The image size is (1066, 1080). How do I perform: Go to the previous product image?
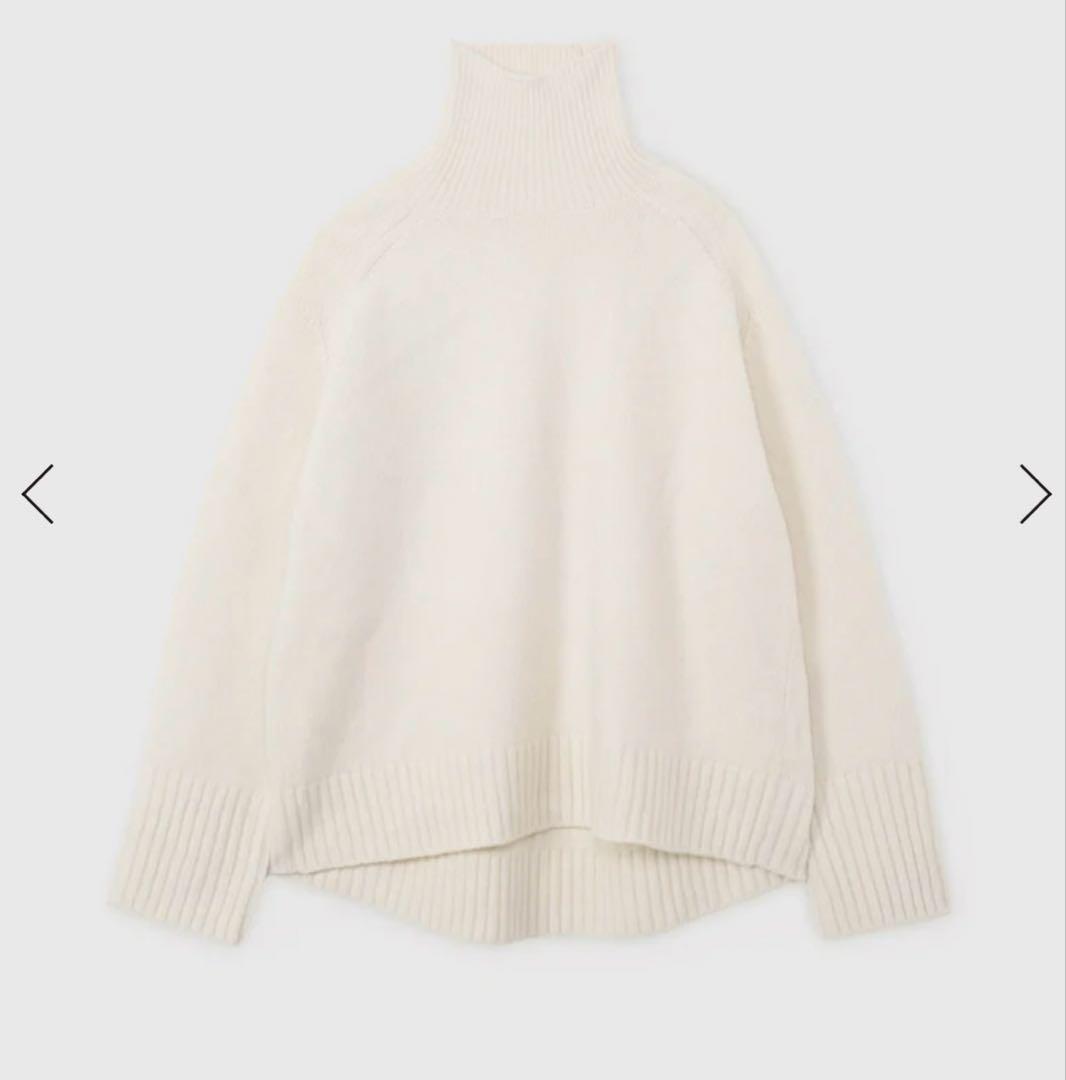tap(37, 494)
